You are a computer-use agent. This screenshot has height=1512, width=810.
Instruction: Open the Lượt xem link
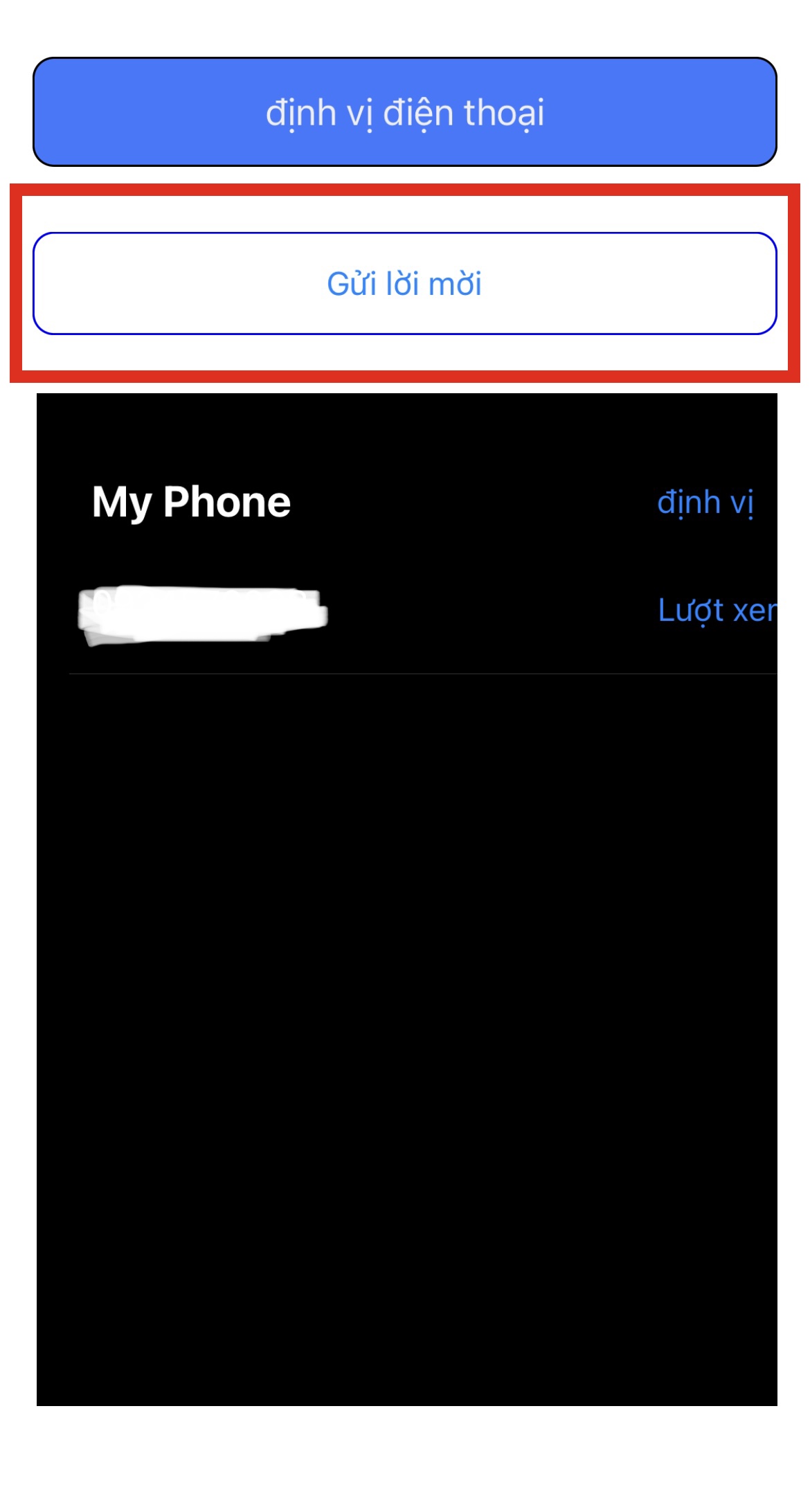click(717, 611)
